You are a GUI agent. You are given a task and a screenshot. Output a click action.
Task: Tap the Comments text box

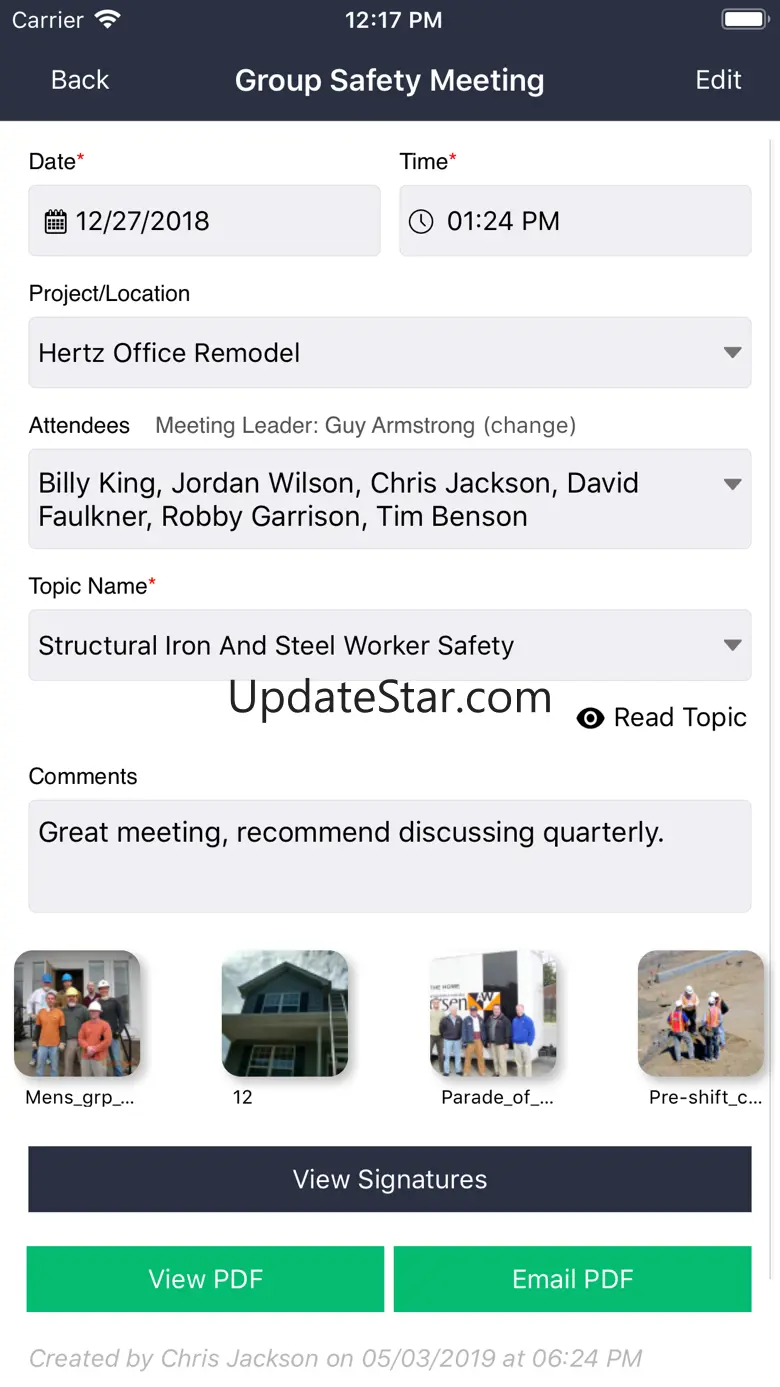point(390,856)
